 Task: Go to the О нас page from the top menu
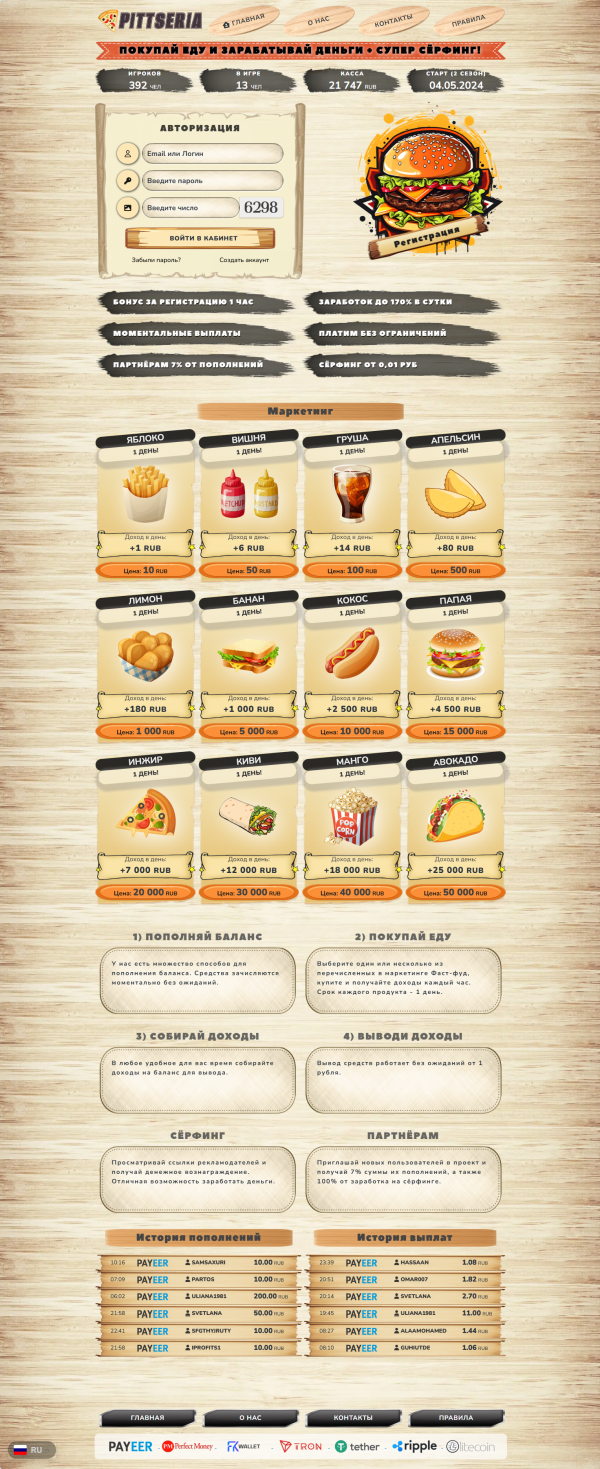coord(319,20)
